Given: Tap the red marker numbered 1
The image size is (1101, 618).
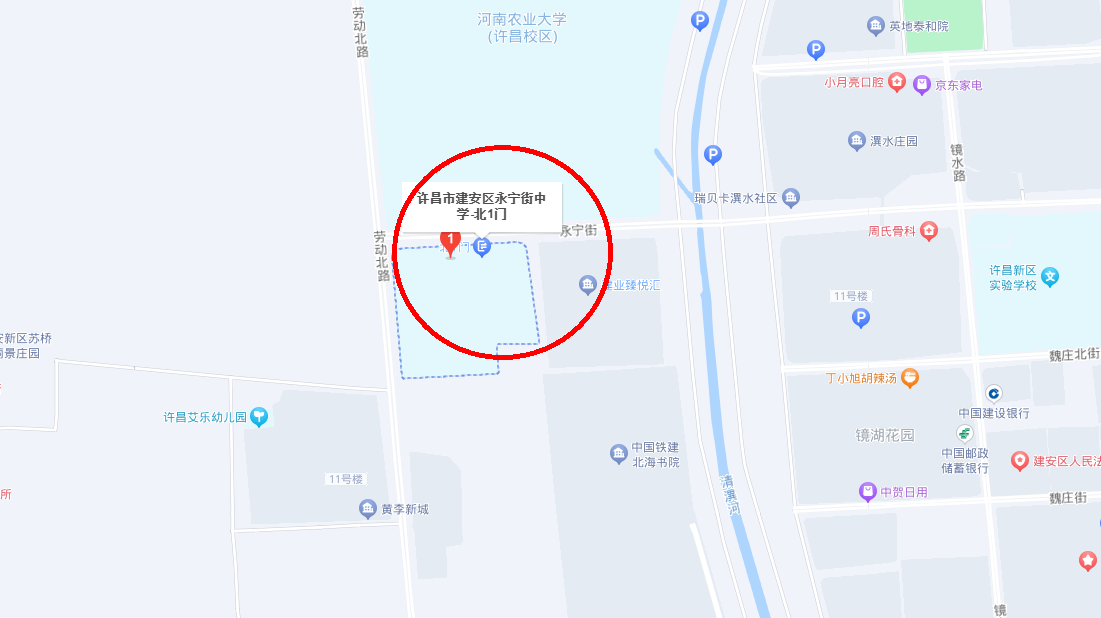Looking at the screenshot, I should tap(450, 241).
